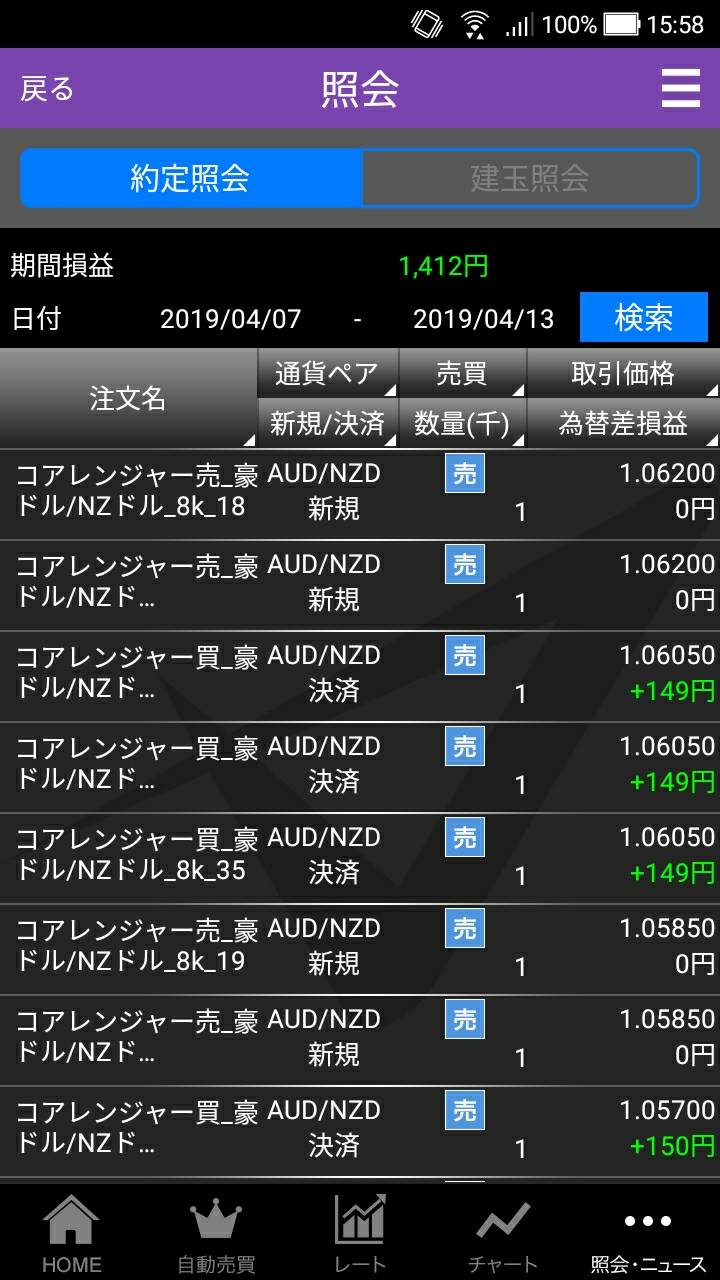Open the order row ending 8k_19

[x=360, y=949]
